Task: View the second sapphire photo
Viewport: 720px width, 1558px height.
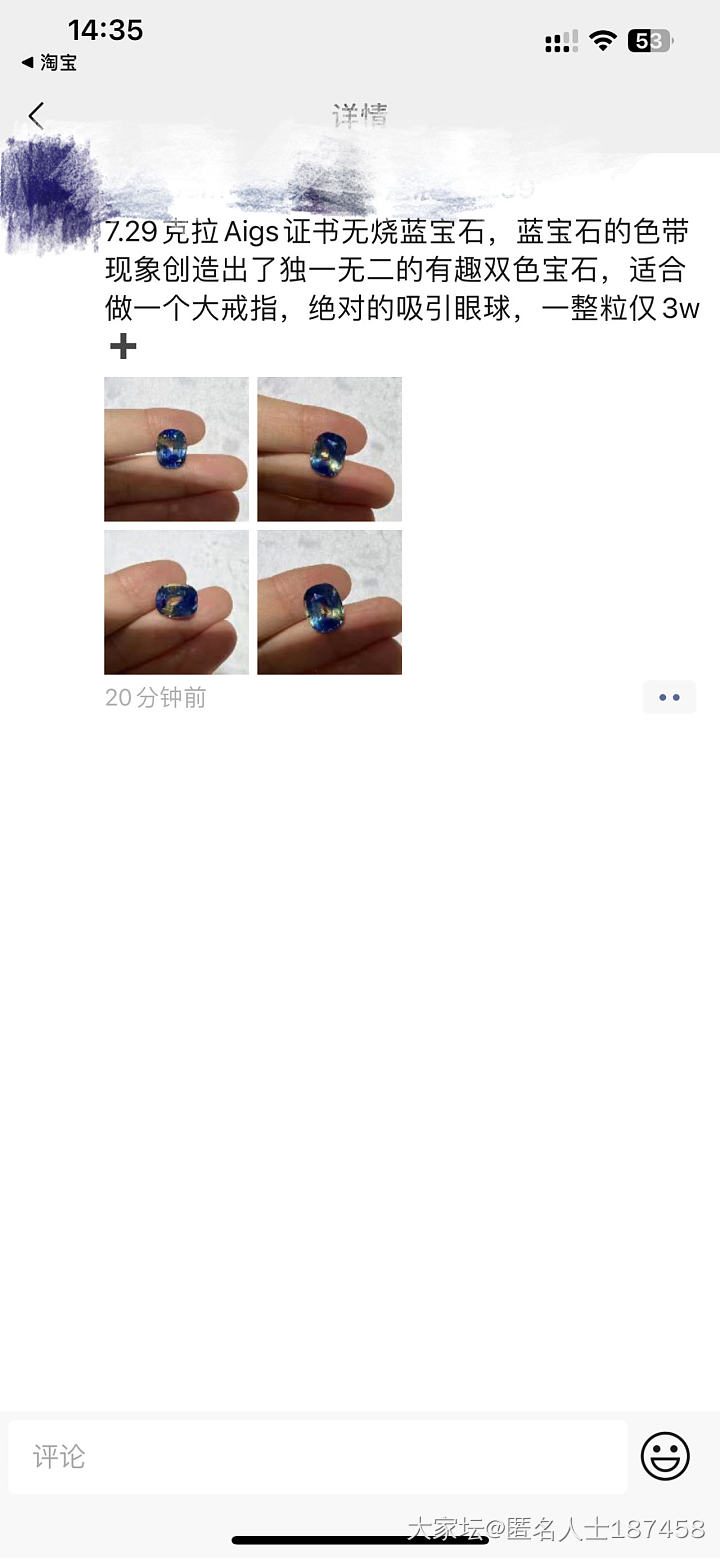Action: click(x=329, y=449)
